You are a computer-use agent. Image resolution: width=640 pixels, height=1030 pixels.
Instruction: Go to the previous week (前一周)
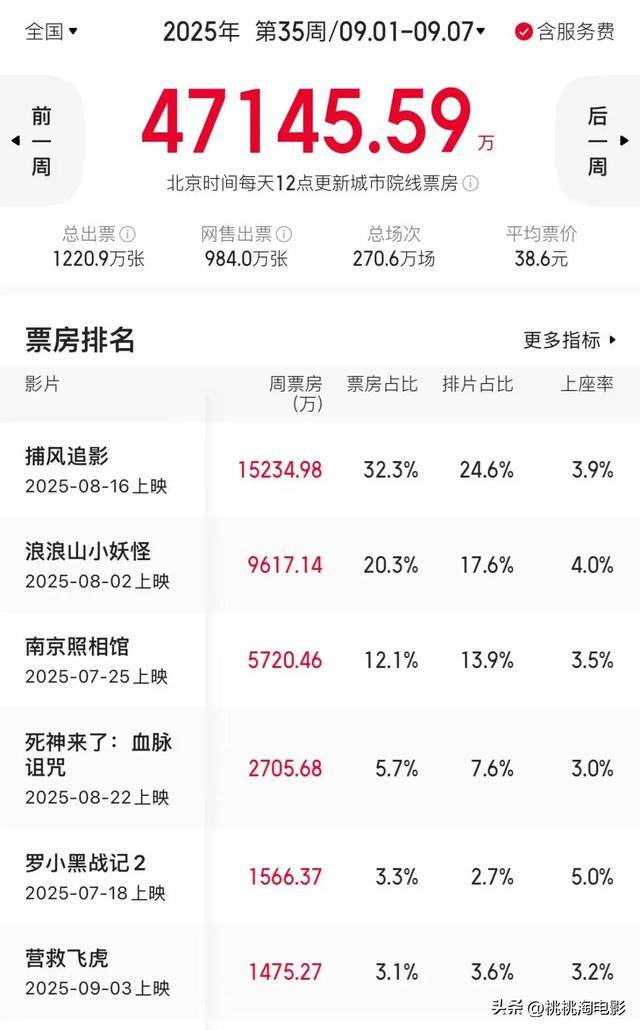pyautogui.click(x=41, y=141)
